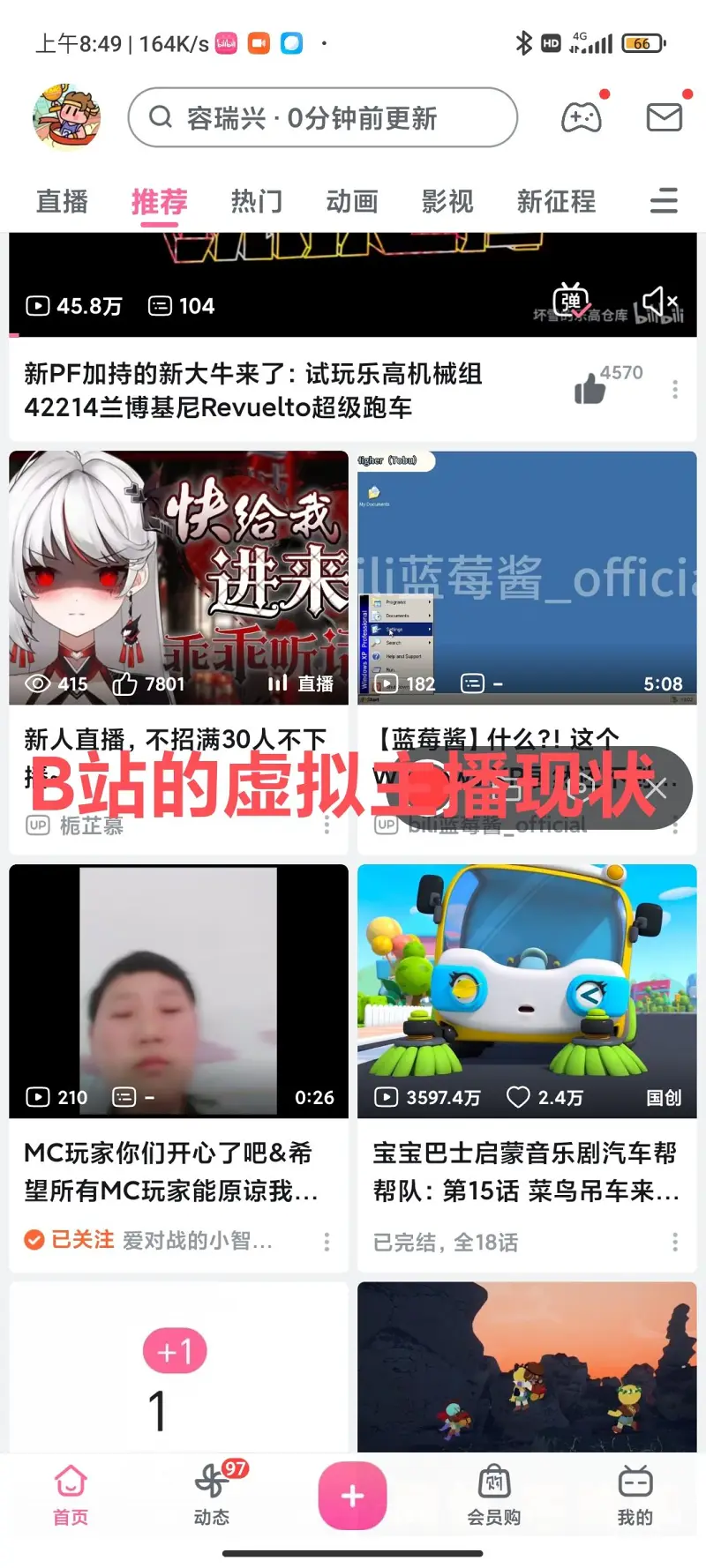Viewport: 706px width, 1568px height.
Task: Like the 乐高机械组 video
Action: coord(590,389)
